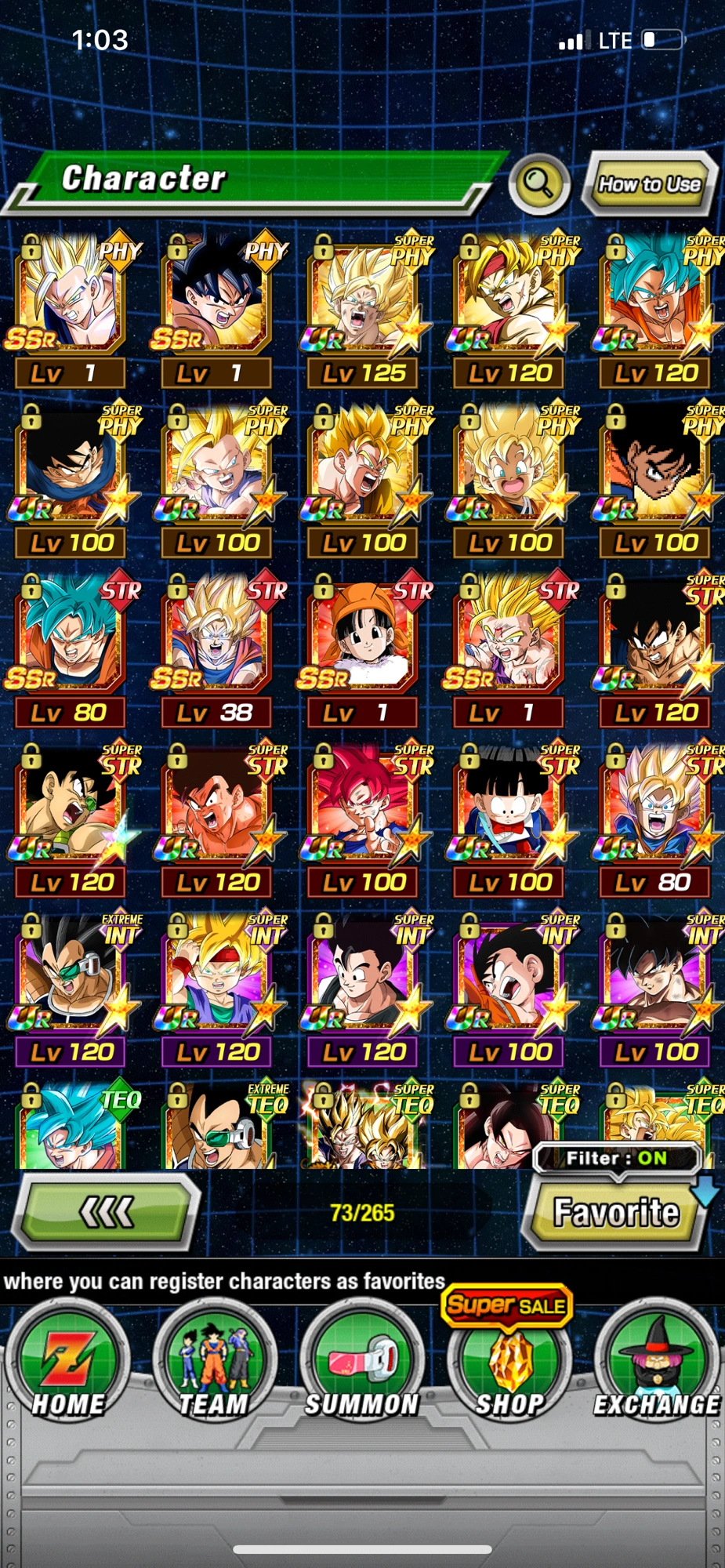The width and height of the screenshot is (725, 1568).
Task: Select the Raditz Extreme INT character card
Action: [69, 978]
